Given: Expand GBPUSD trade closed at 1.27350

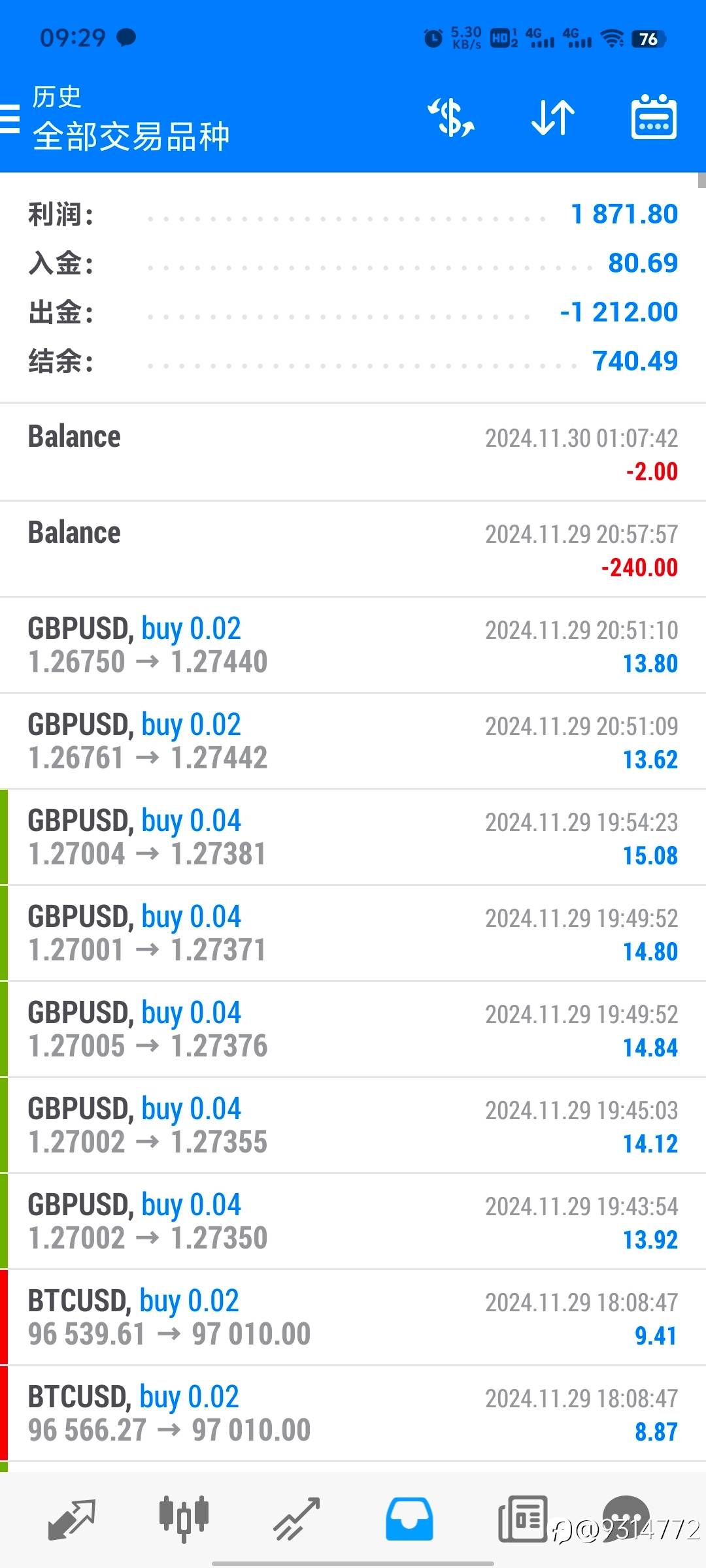Looking at the screenshot, I should click(x=353, y=1222).
